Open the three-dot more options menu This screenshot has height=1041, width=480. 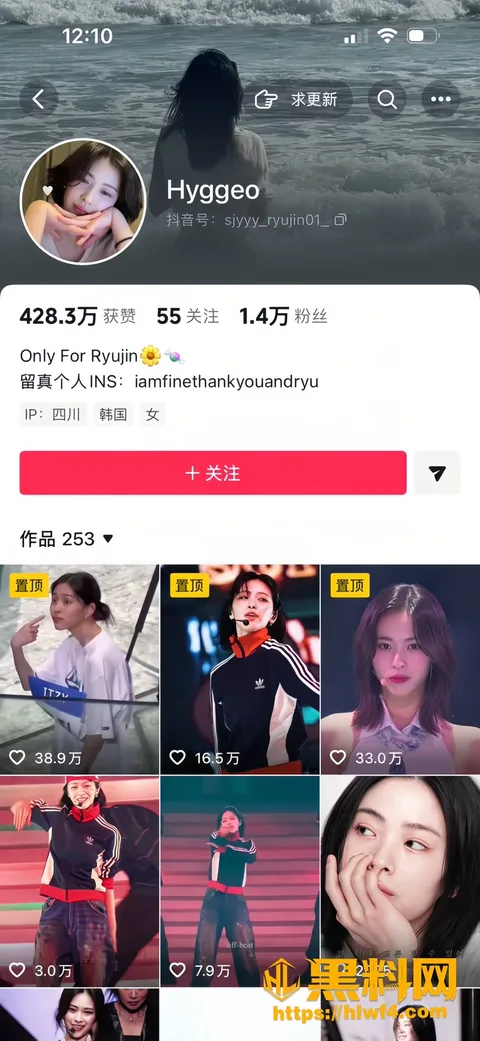pos(440,100)
